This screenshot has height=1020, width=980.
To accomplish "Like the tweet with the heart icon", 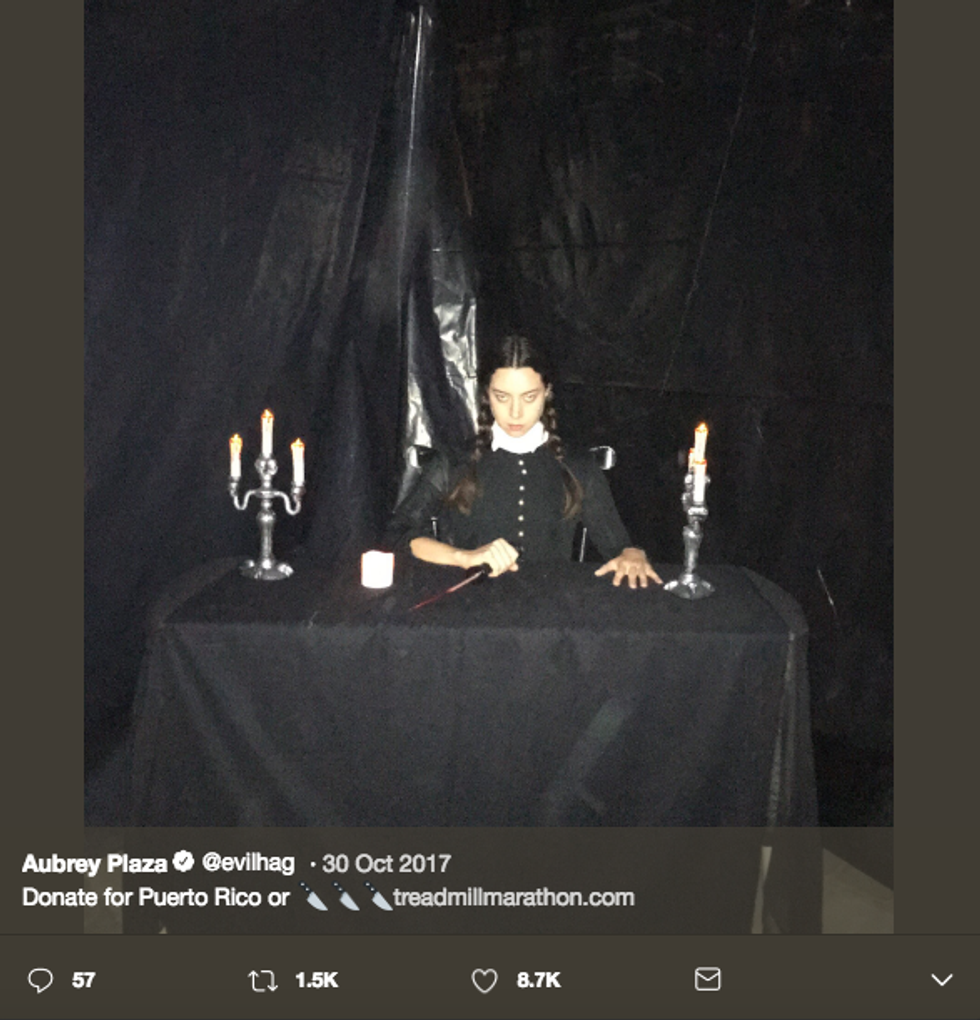I will pyautogui.click(x=484, y=980).
